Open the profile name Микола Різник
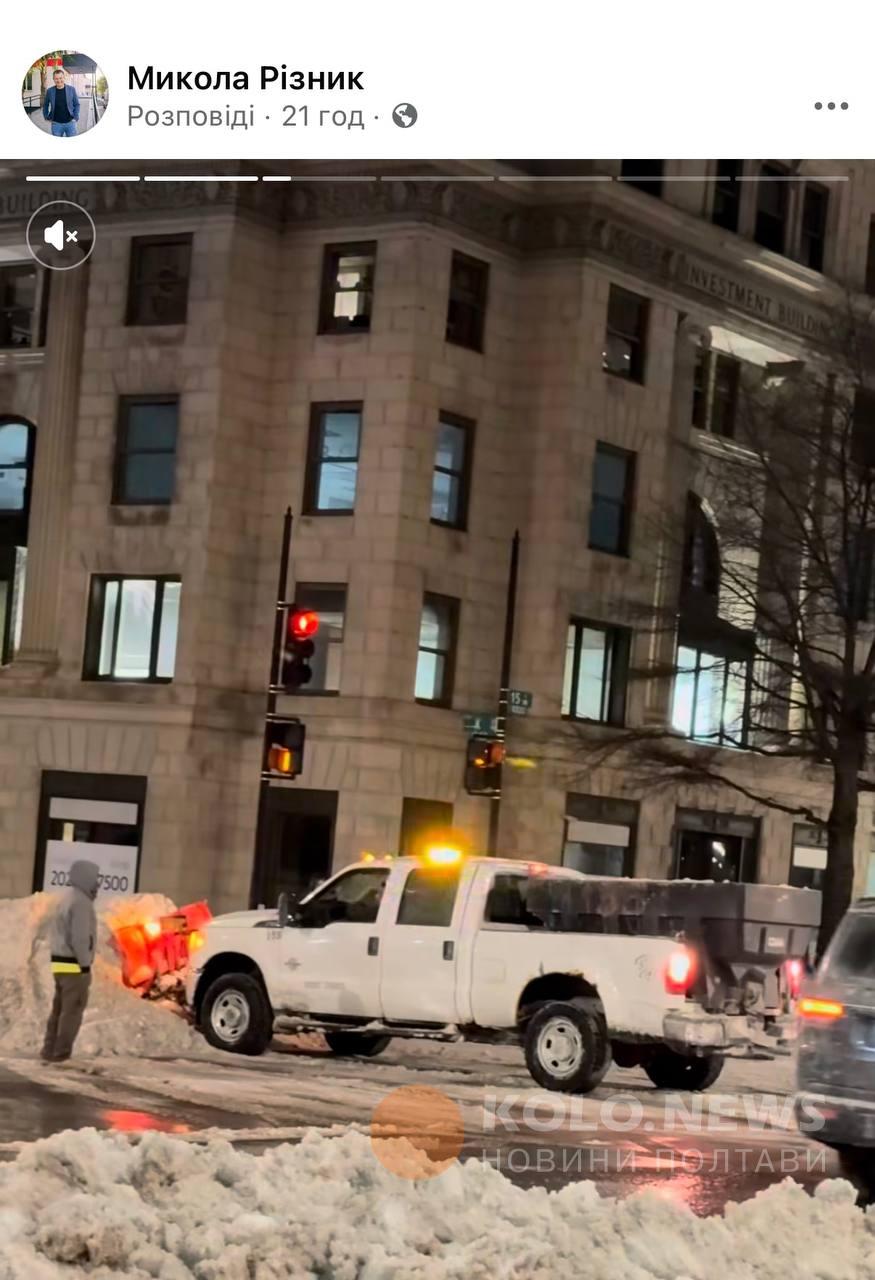Viewport: 875px width, 1280px height. (x=245, y=78)
